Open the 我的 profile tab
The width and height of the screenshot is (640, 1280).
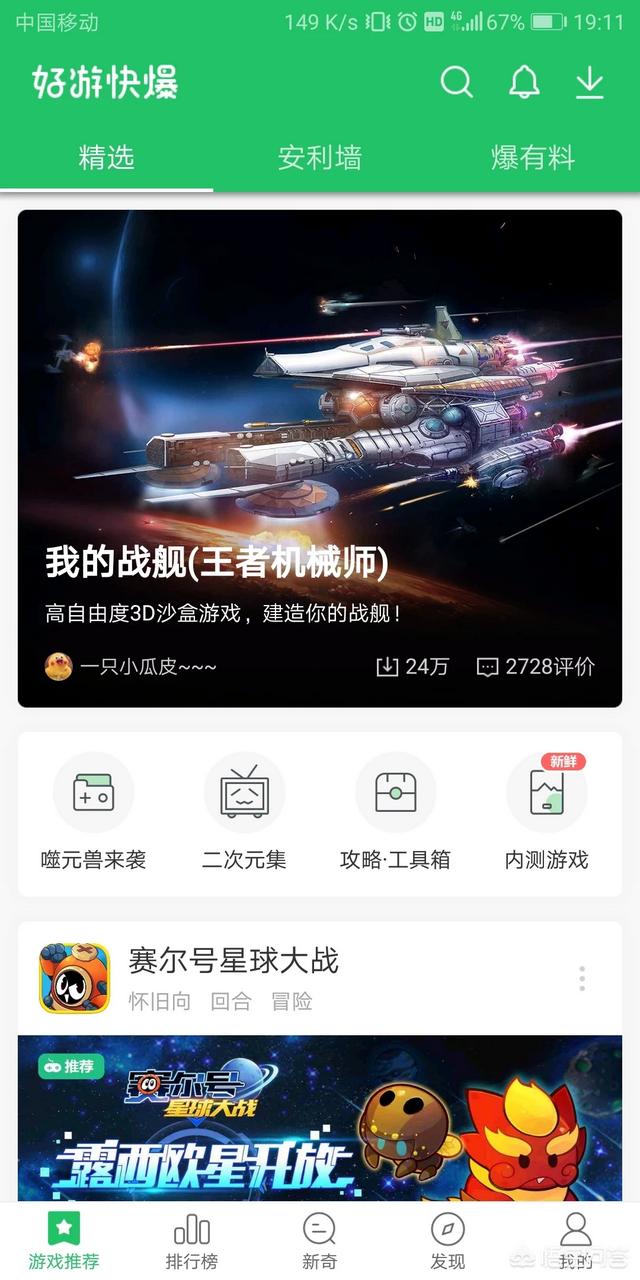click(x=575, y=1242)
